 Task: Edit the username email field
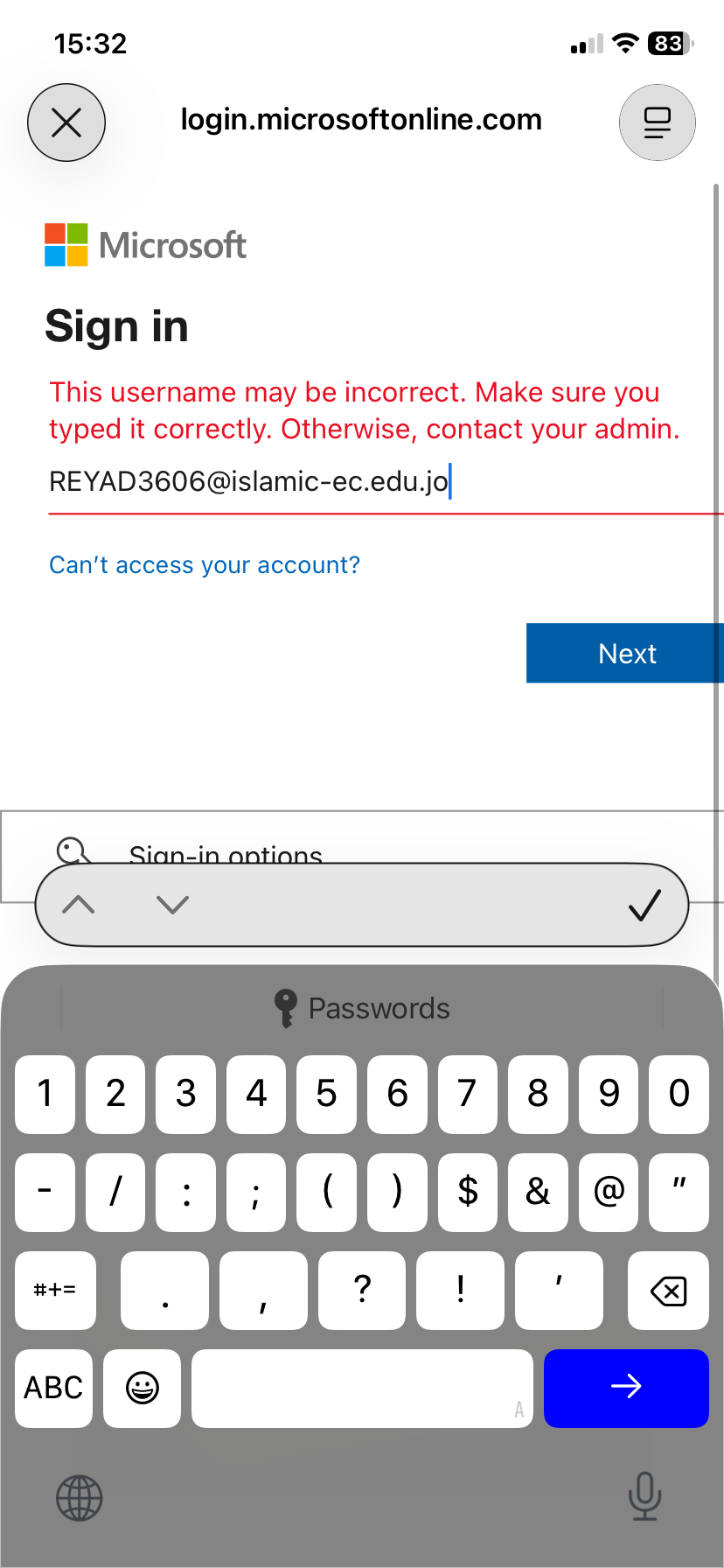(x=350, y=482)
